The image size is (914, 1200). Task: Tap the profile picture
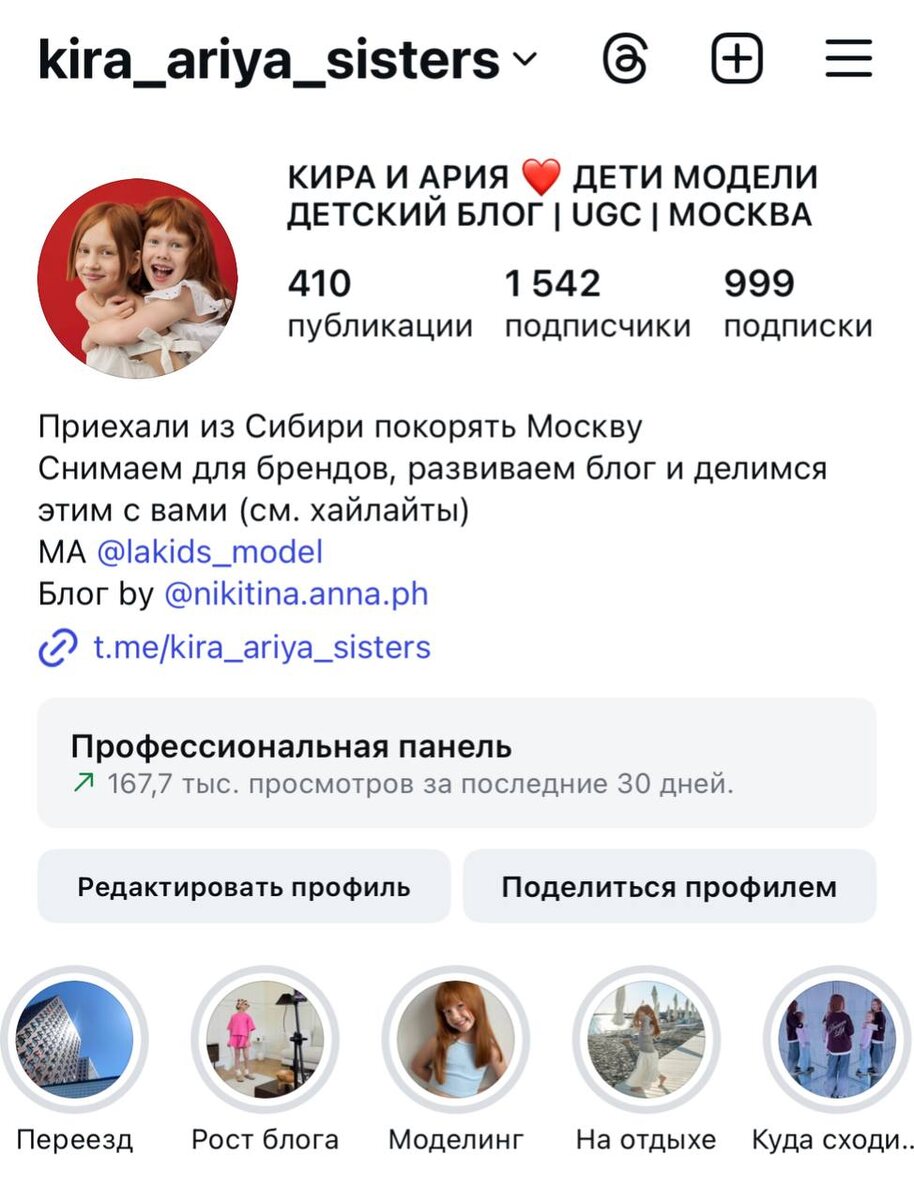pyautogui.click(x=137, y=278)
